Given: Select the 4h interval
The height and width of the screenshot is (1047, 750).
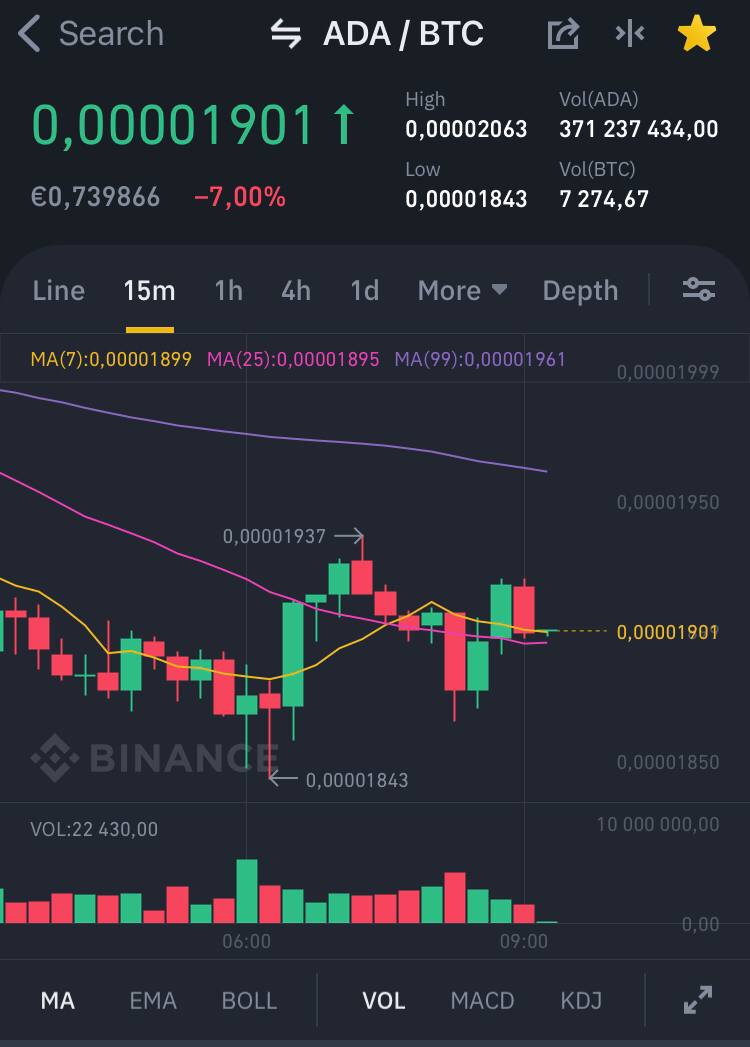Looking at the screenshot, I should [x=296, y=291].
